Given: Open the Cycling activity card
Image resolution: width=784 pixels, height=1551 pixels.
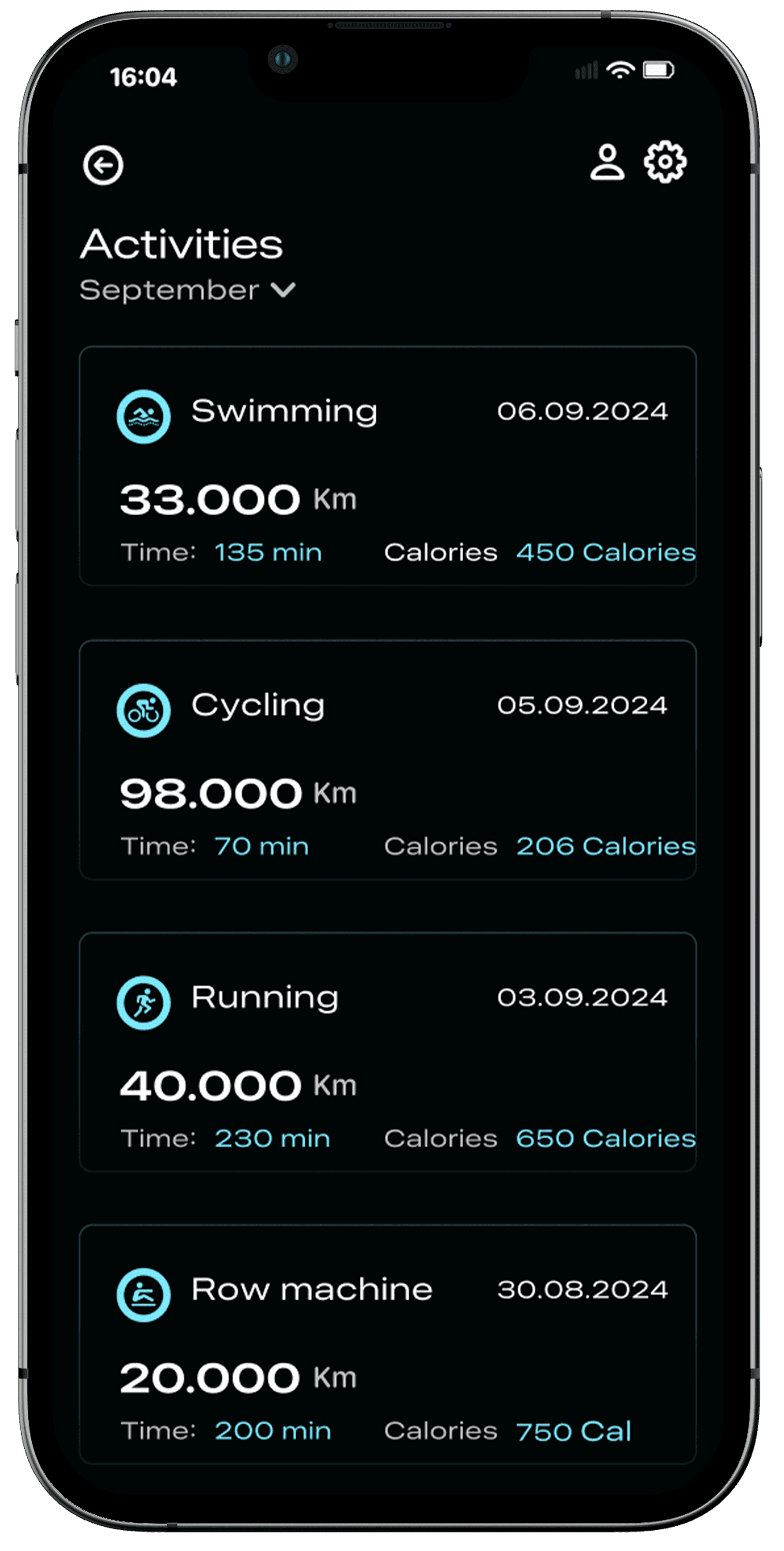Looking at the screenshot, I should pos(387,759).
